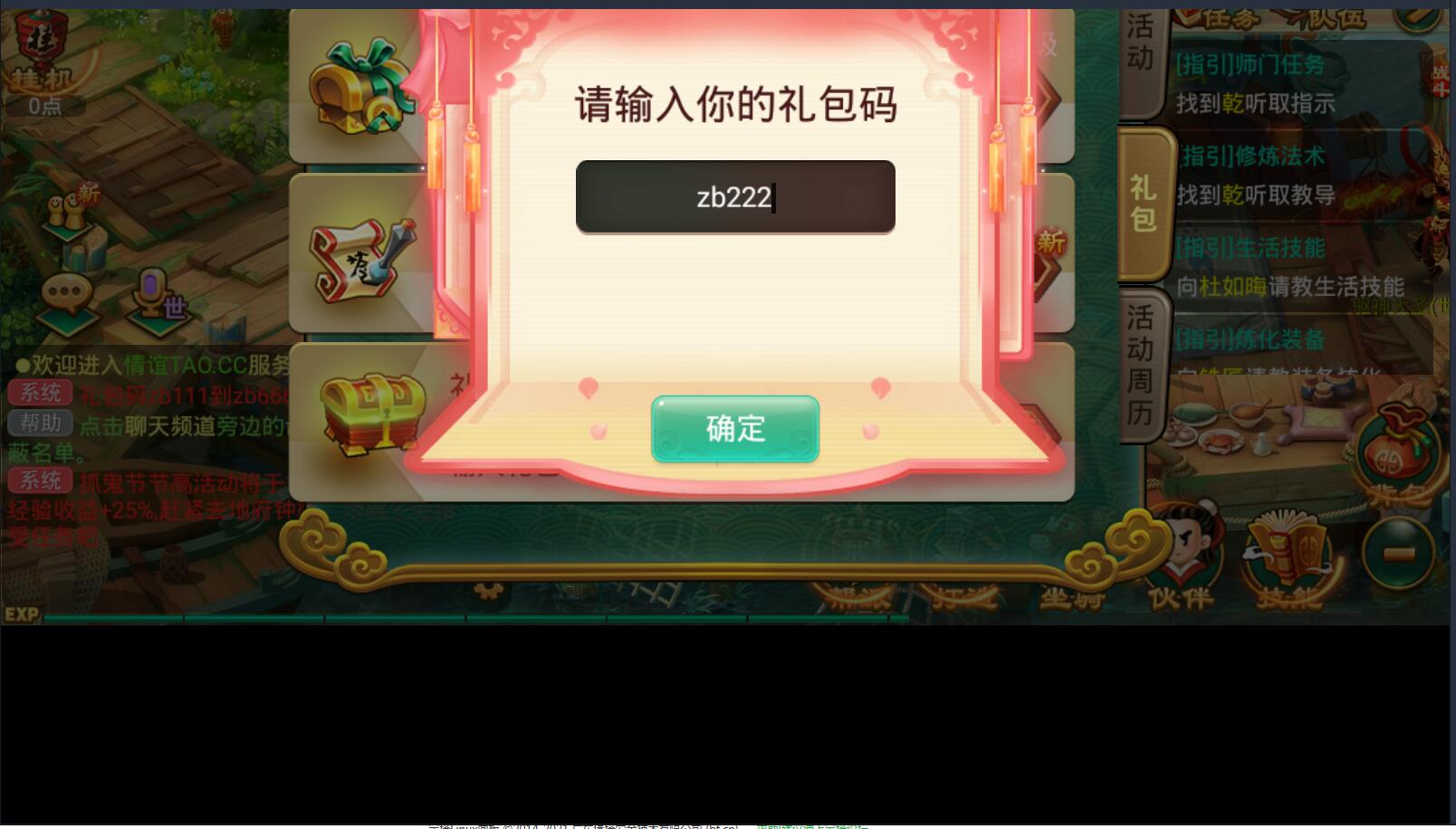Focus the gift code input field
Image resolution: width=1456 pixels, height=829 pixels.
tap(735, 196)
